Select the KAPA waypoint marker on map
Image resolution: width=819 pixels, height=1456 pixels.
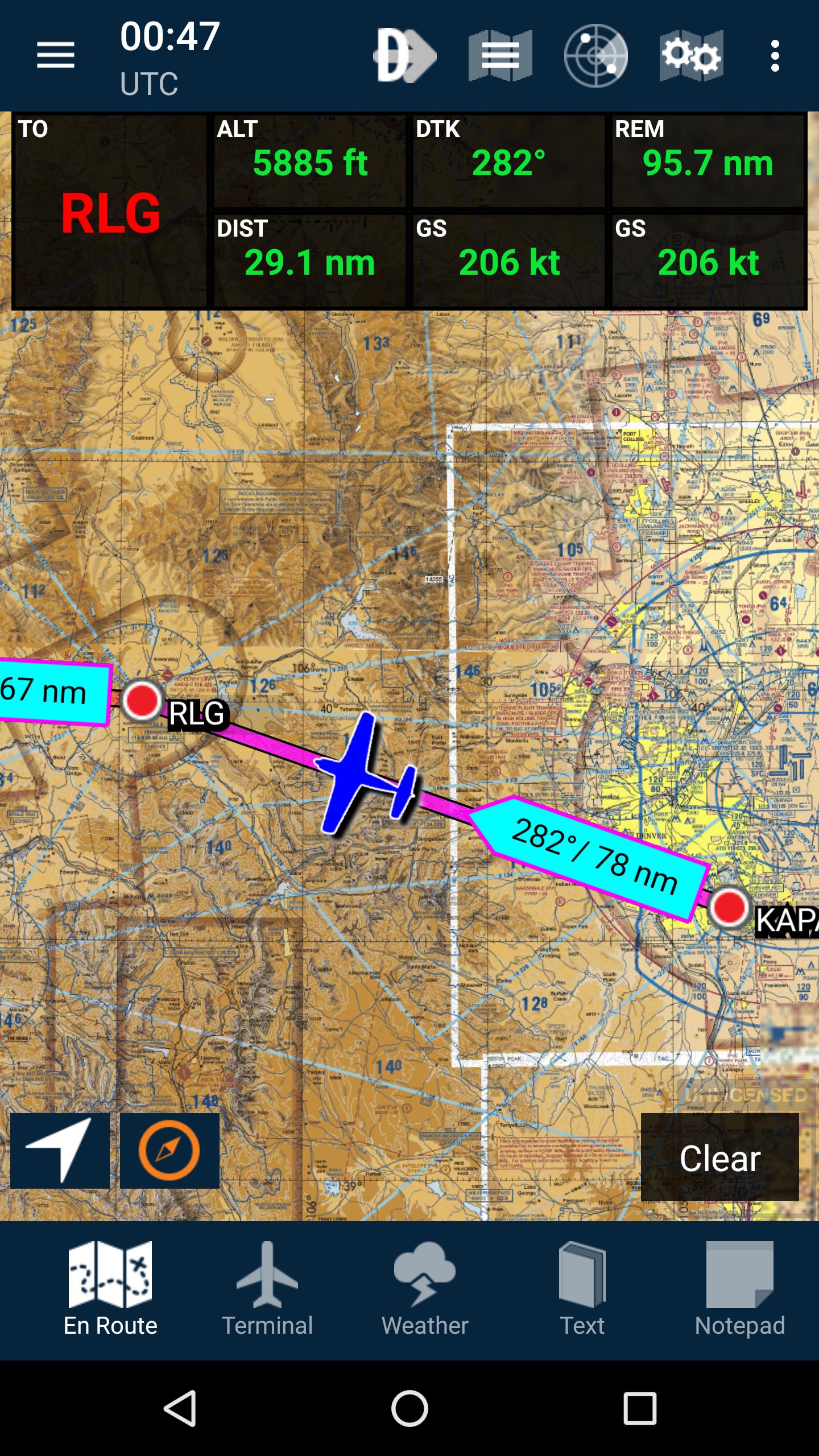pyautogui.click(x=730, y=907)
